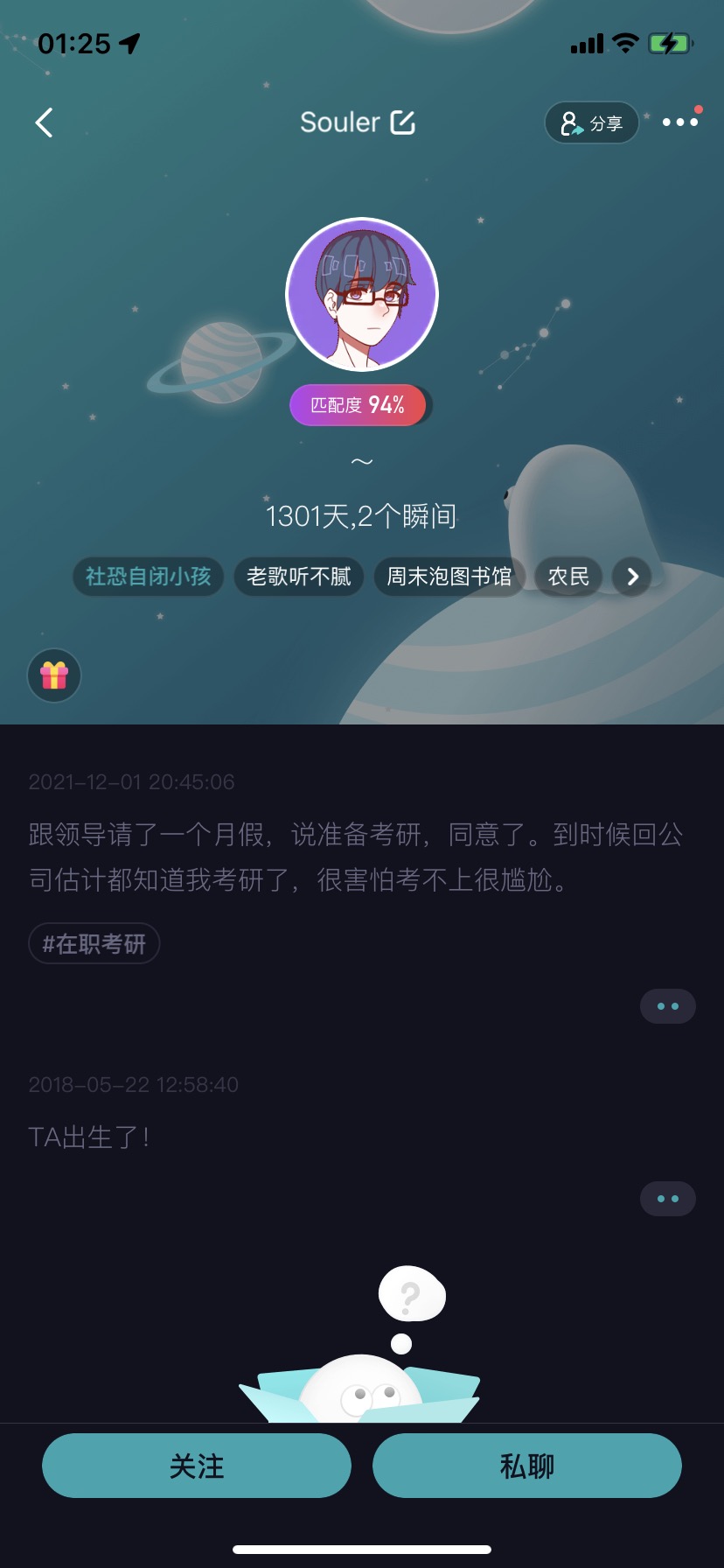Open more options for the 2021-12-01 post

[668, 1006]
